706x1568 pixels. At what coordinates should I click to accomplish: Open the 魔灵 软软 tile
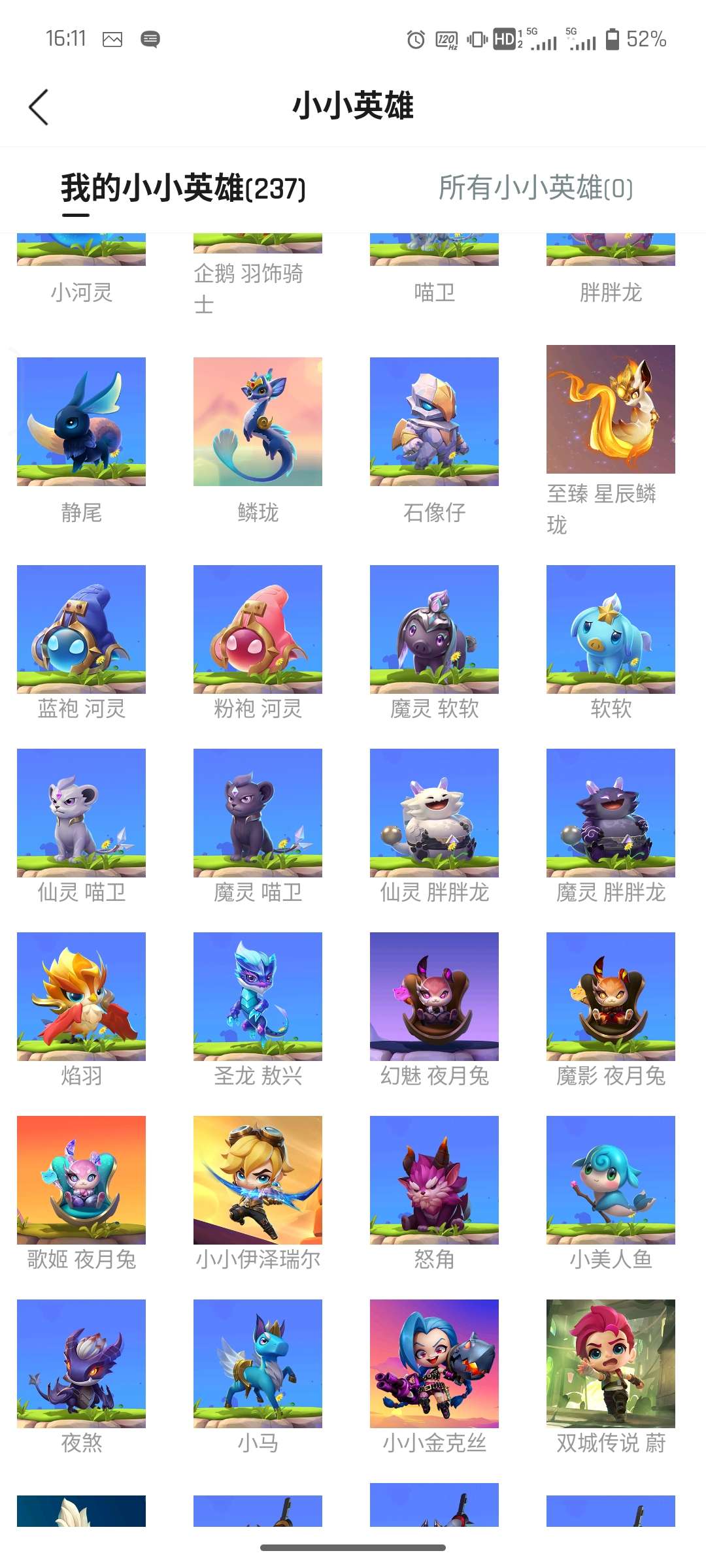coord(434,629)
